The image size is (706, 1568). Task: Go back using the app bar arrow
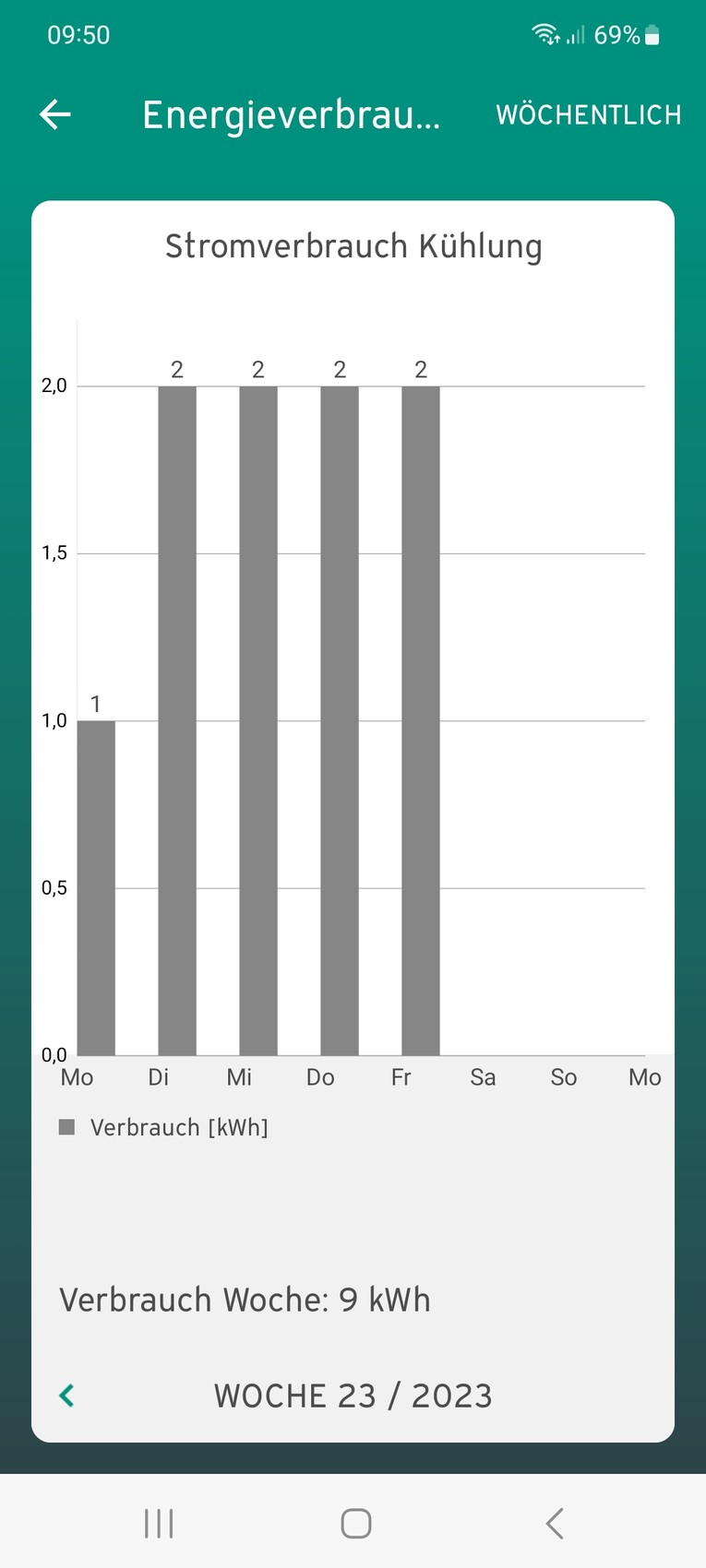click(55, 114)
